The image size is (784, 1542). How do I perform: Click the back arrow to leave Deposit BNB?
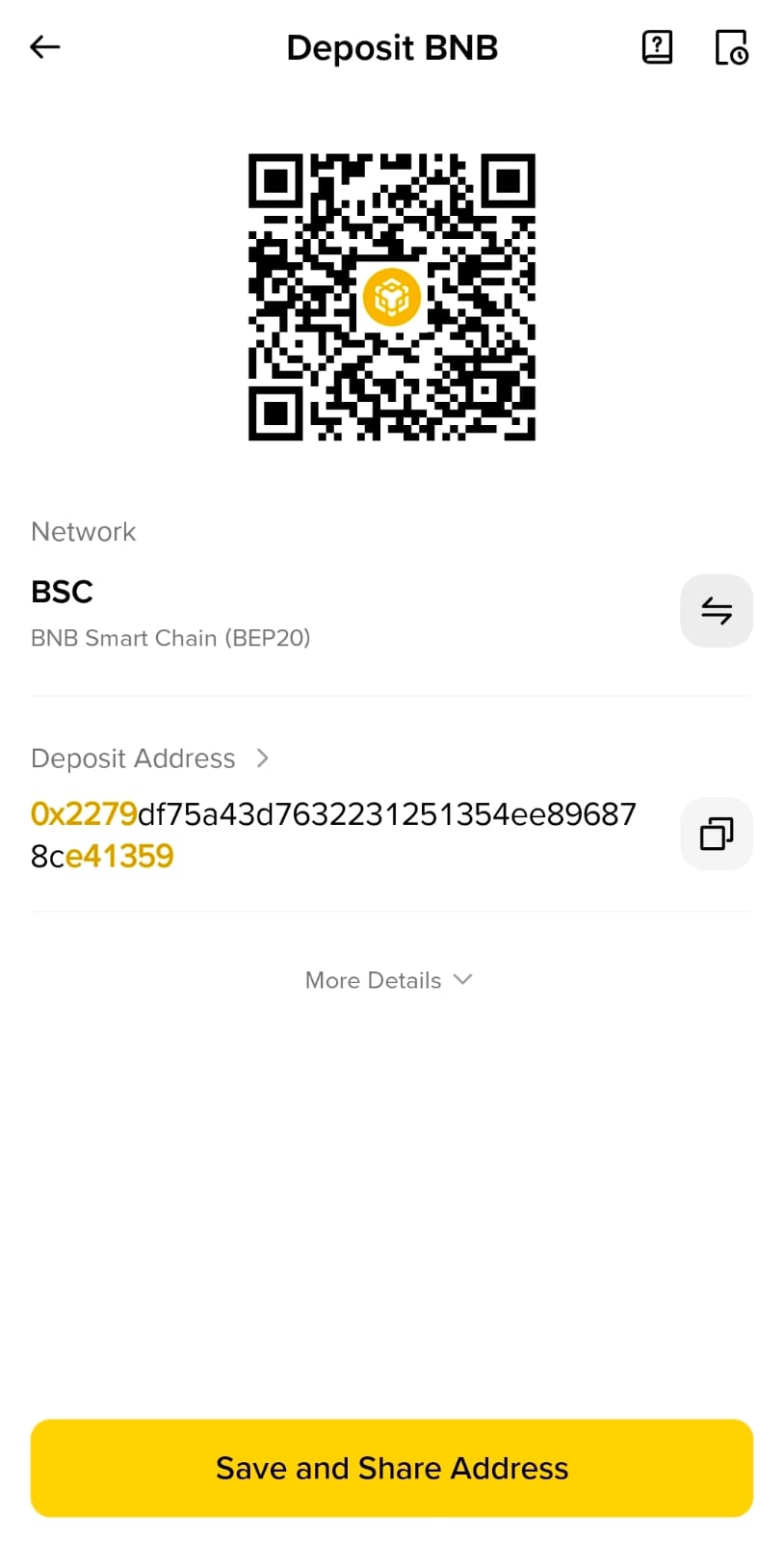pos(44,46)
